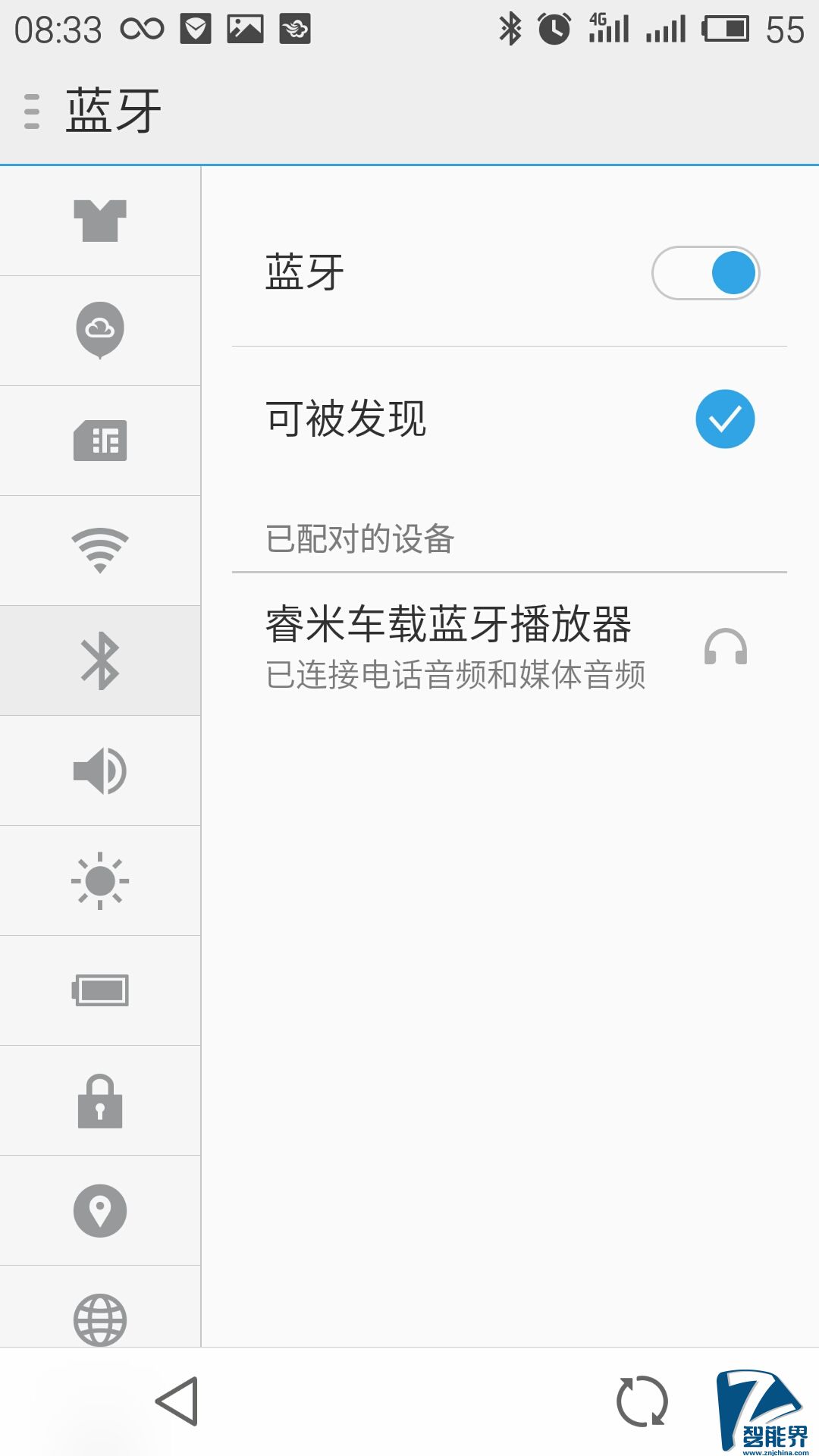Switch to the Wi-Fi settings tab

pos(100,551)
